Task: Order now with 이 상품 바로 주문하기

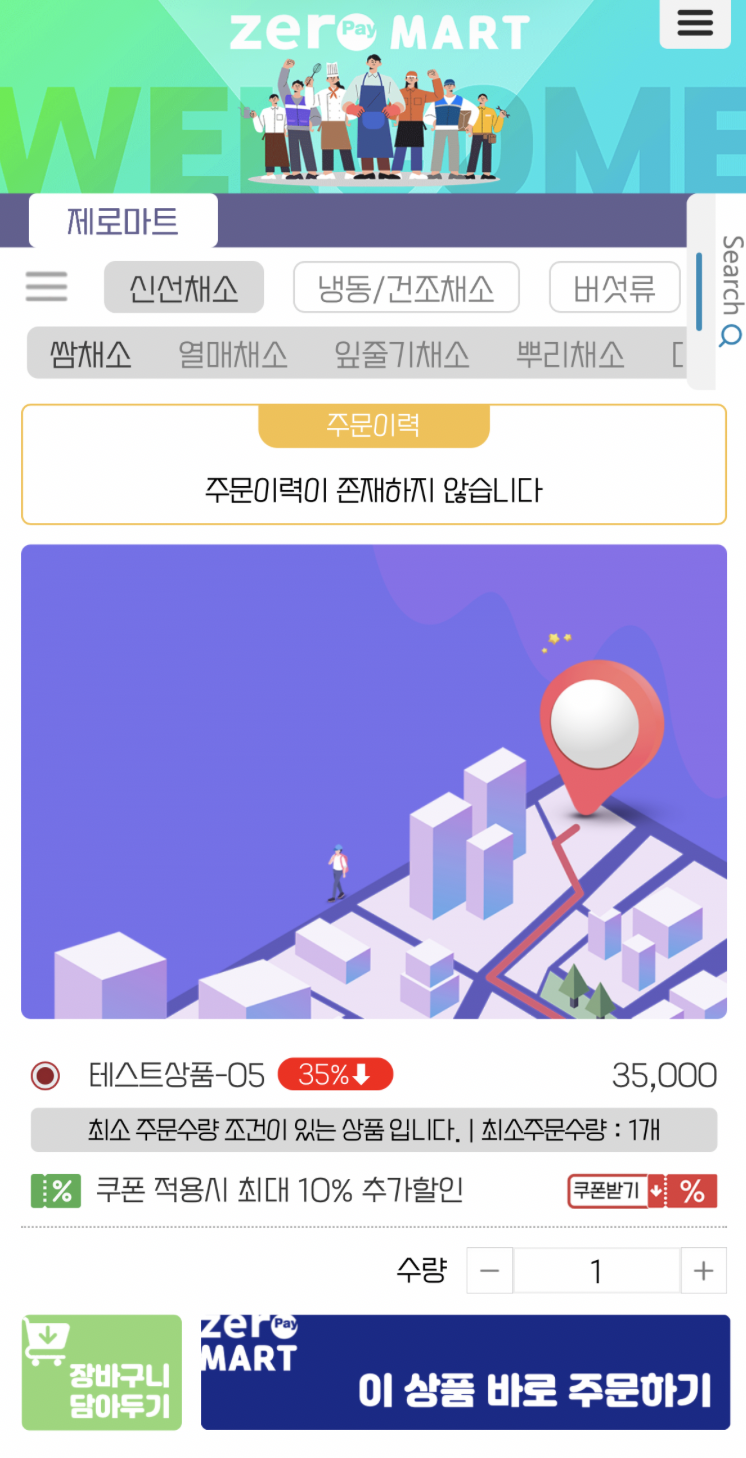Action: pos(465,1372)
